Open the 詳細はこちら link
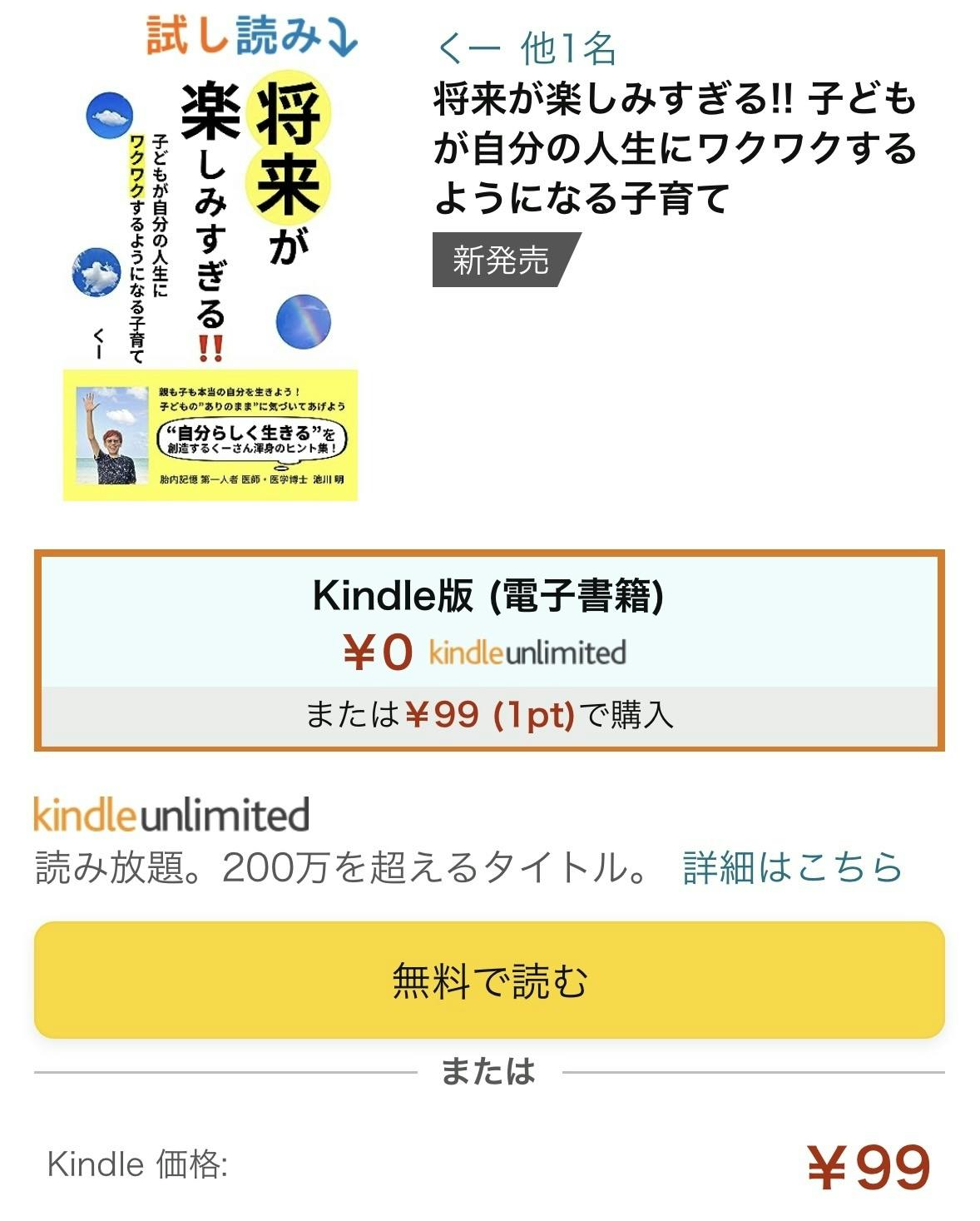Screen dimensions: 980x1221 point(791,867)
